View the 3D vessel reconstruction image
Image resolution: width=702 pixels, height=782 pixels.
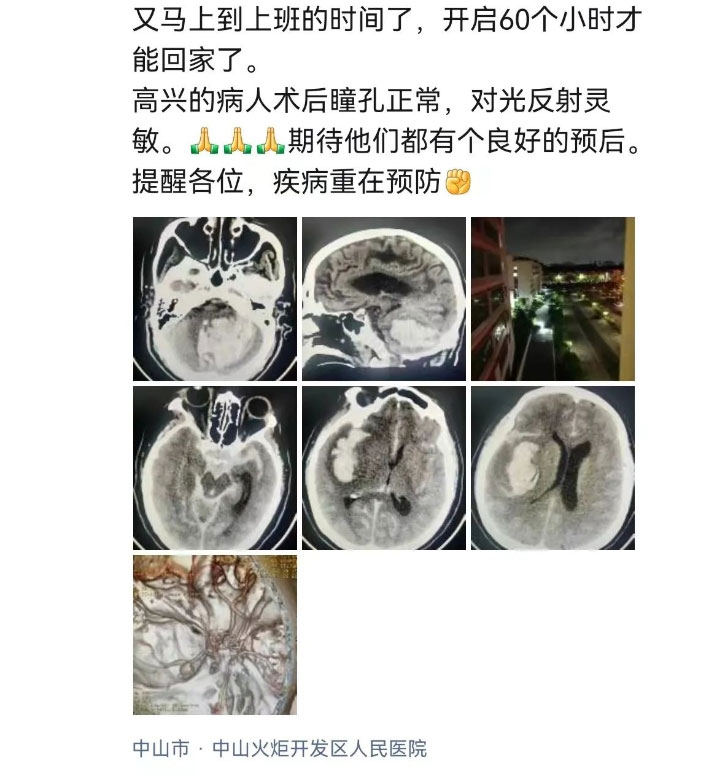215,635
